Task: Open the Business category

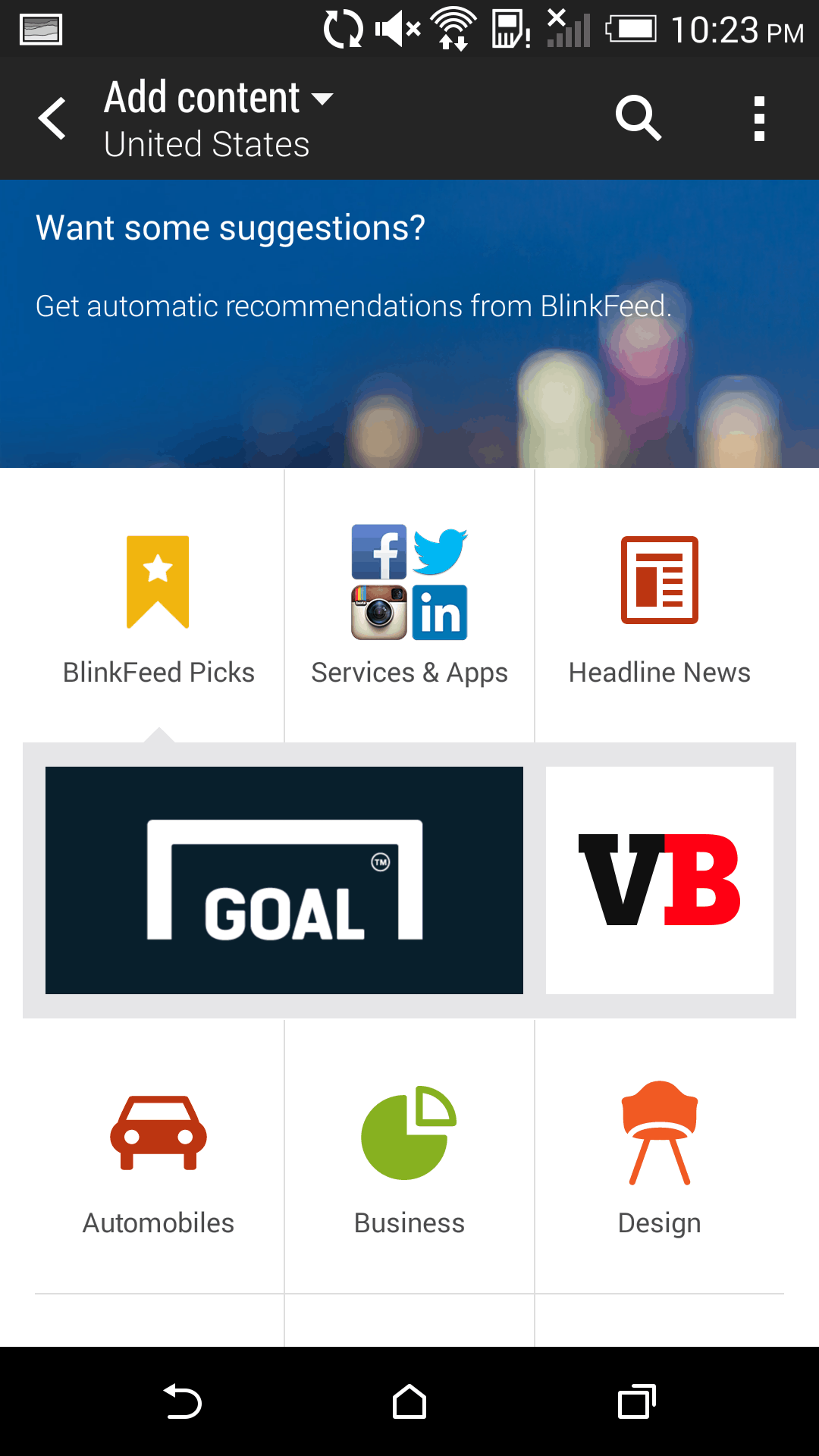Action: point(409,1156)
